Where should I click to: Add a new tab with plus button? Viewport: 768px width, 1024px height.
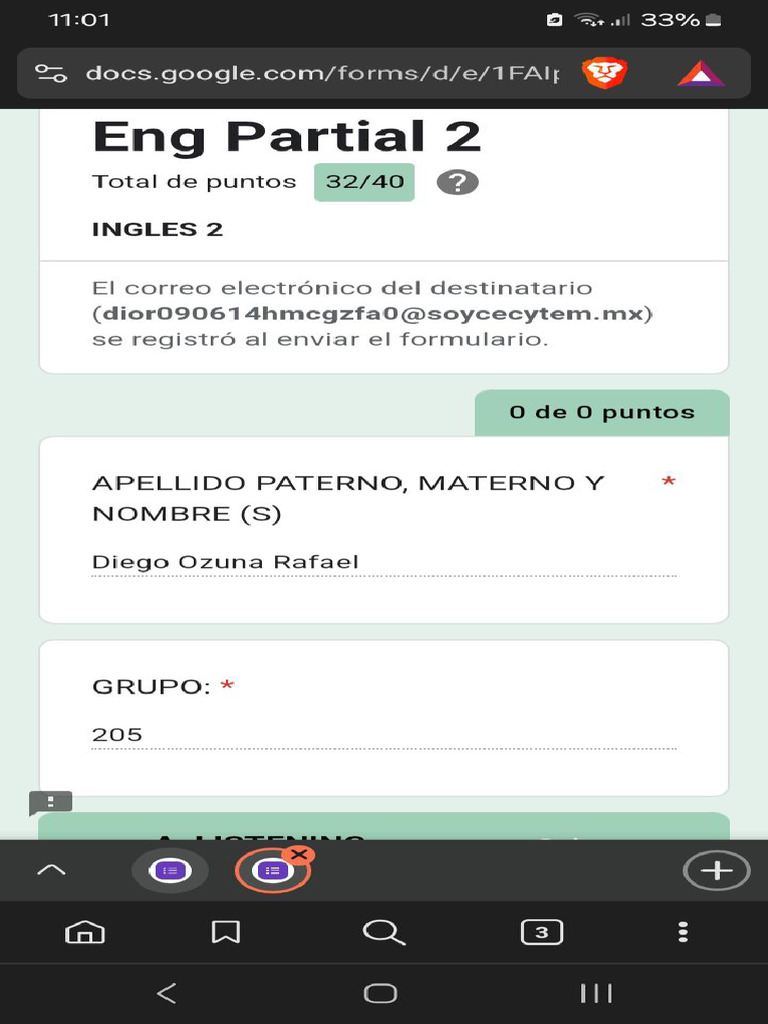coord(716,871)
